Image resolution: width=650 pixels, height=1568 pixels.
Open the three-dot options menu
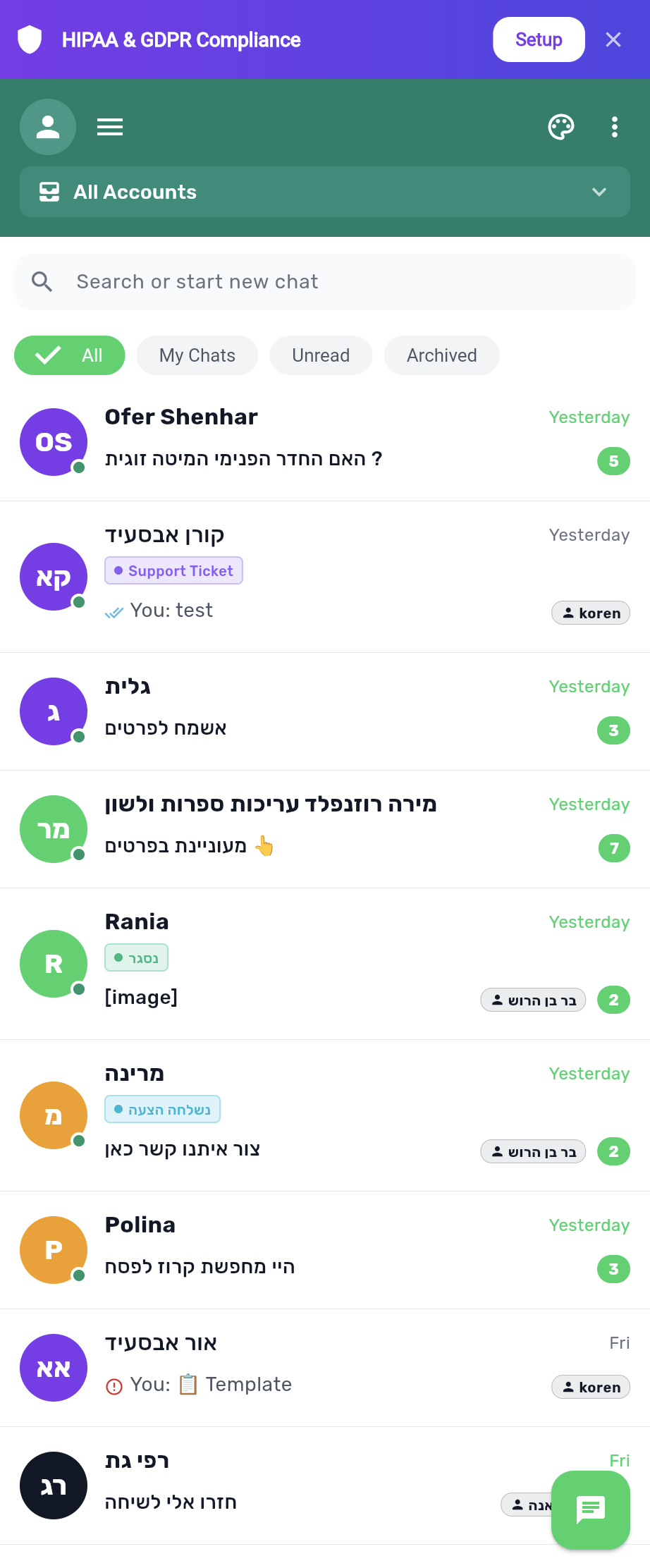[x=615, y=127]
